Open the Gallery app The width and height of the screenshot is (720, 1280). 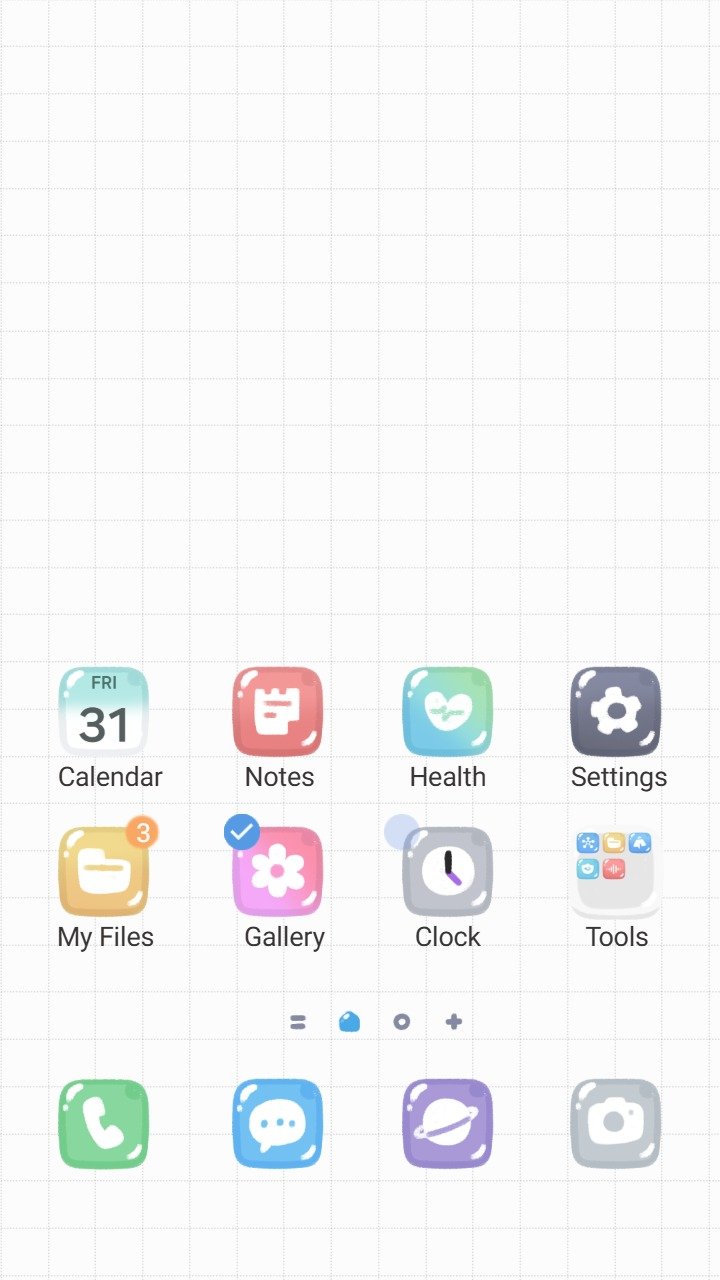(x=280, y=873)
